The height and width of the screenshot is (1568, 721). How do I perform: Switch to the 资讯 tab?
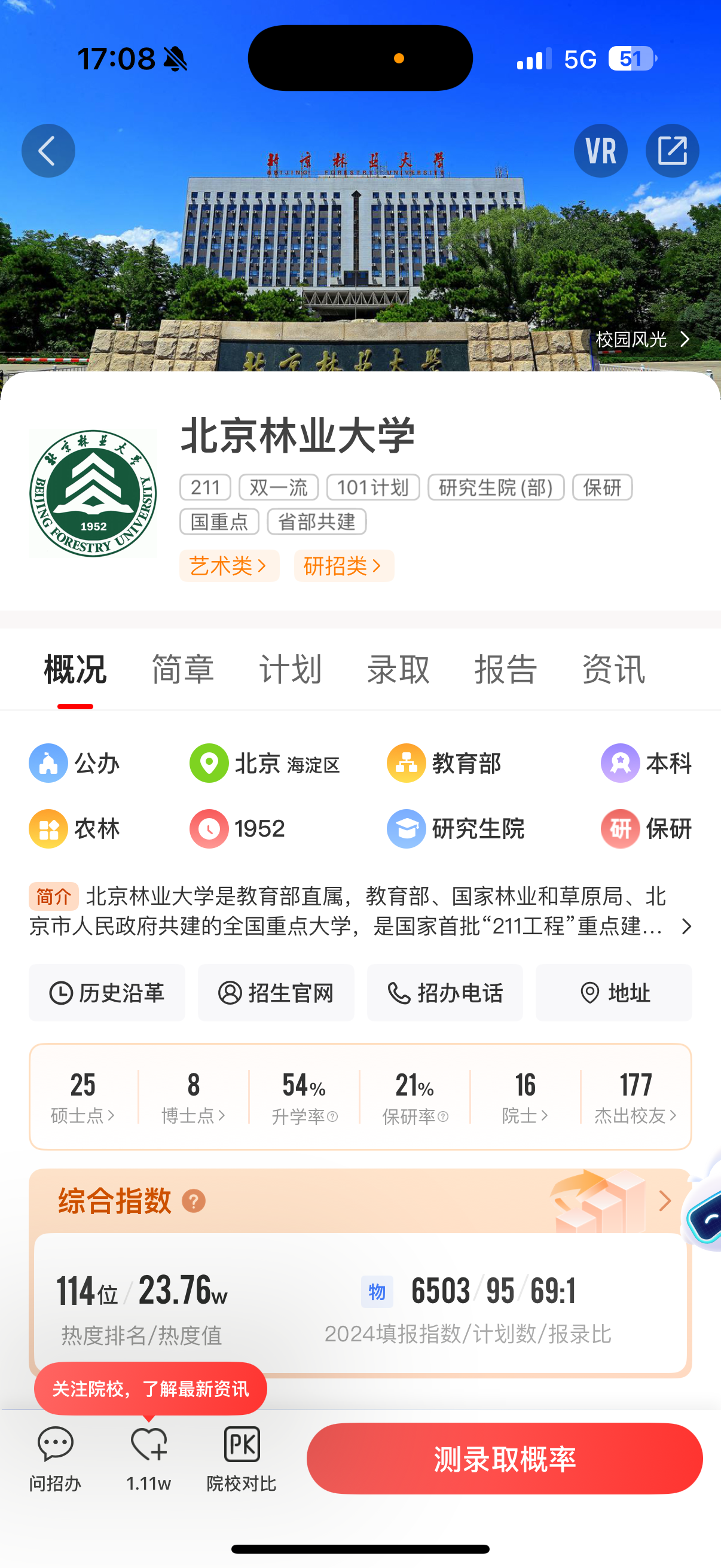point(613,670)
